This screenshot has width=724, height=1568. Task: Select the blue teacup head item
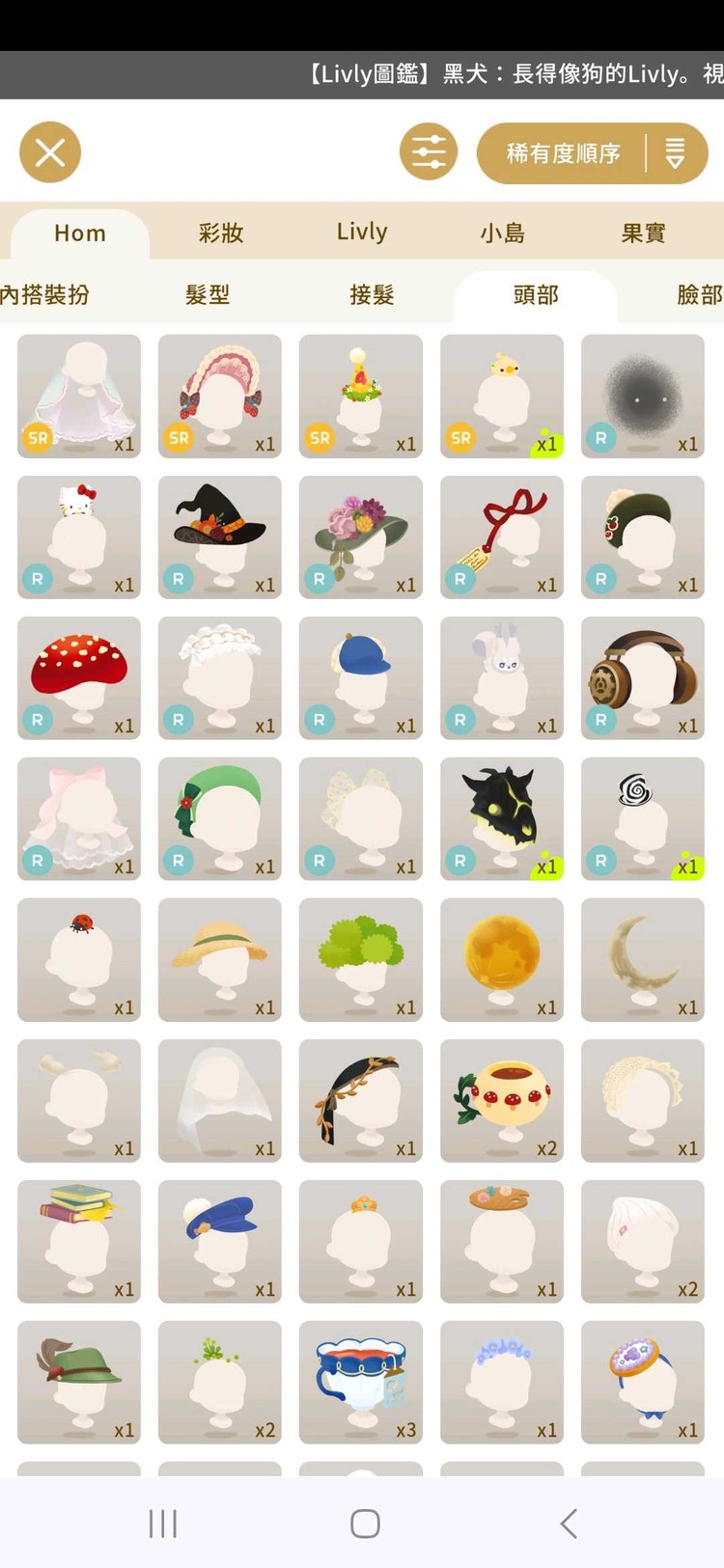tap(361, 1382)
